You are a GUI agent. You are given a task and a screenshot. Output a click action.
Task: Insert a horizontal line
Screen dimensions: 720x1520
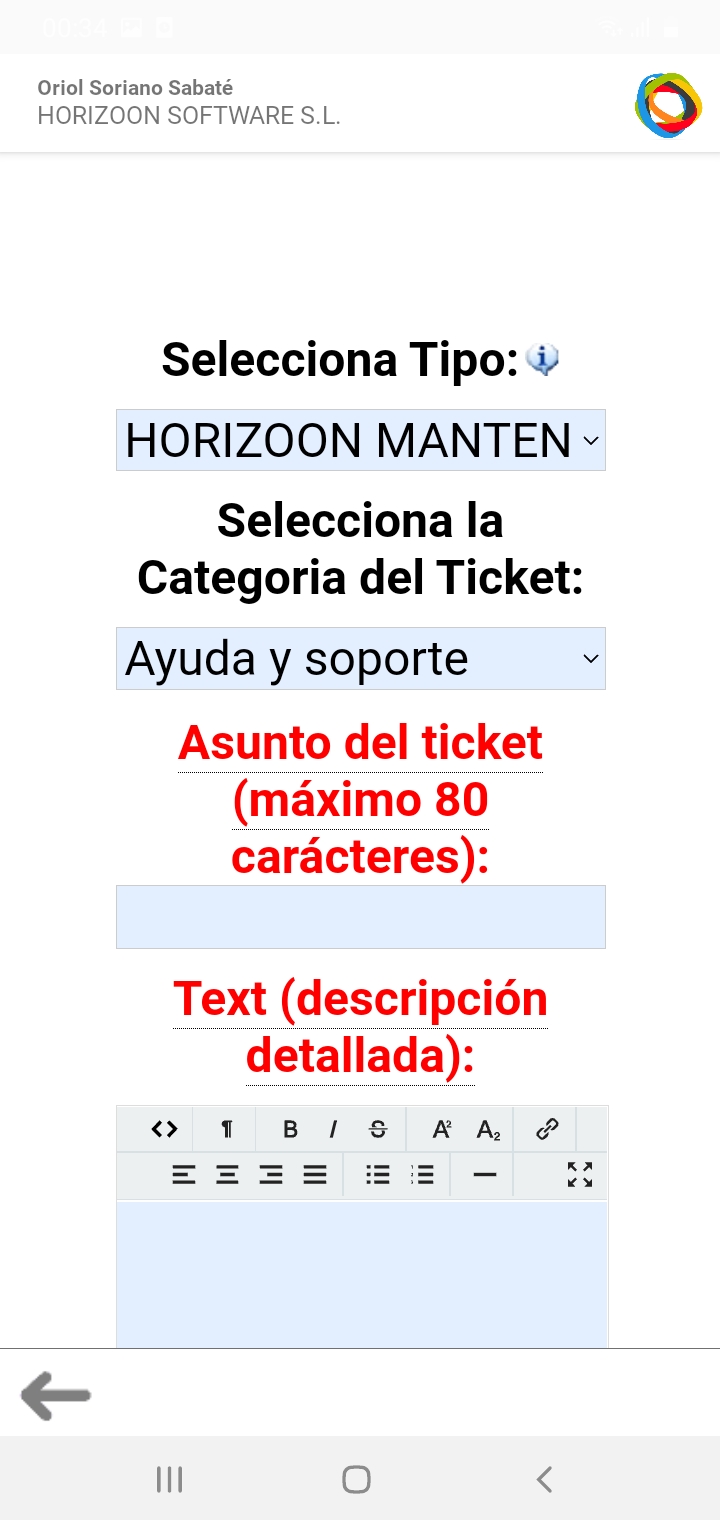tap(485, 1175)
